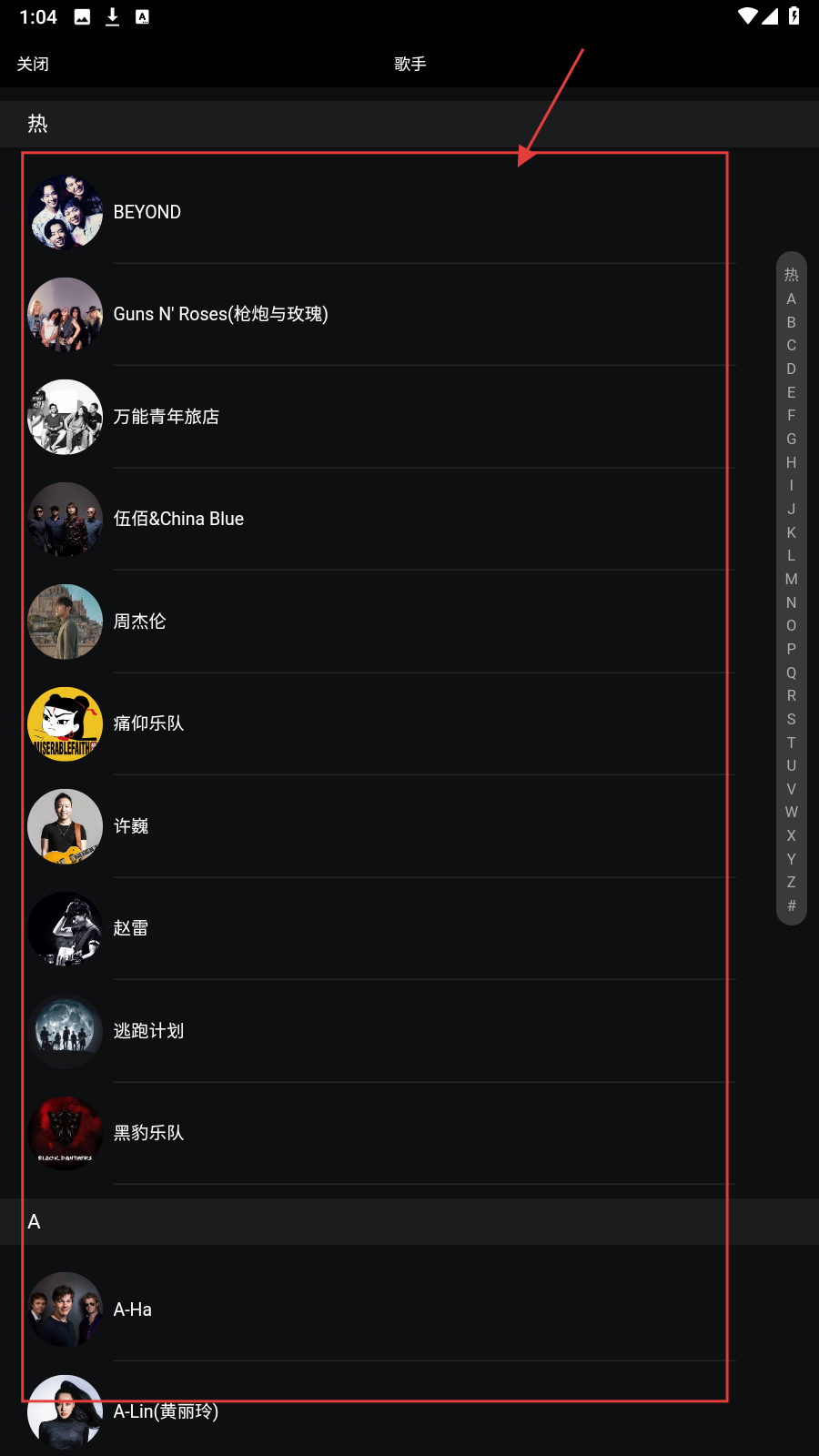Viewport: 819px width, 1456px height.
Task: Jump to letter M in the index
Action: click(x=792, y=579)
